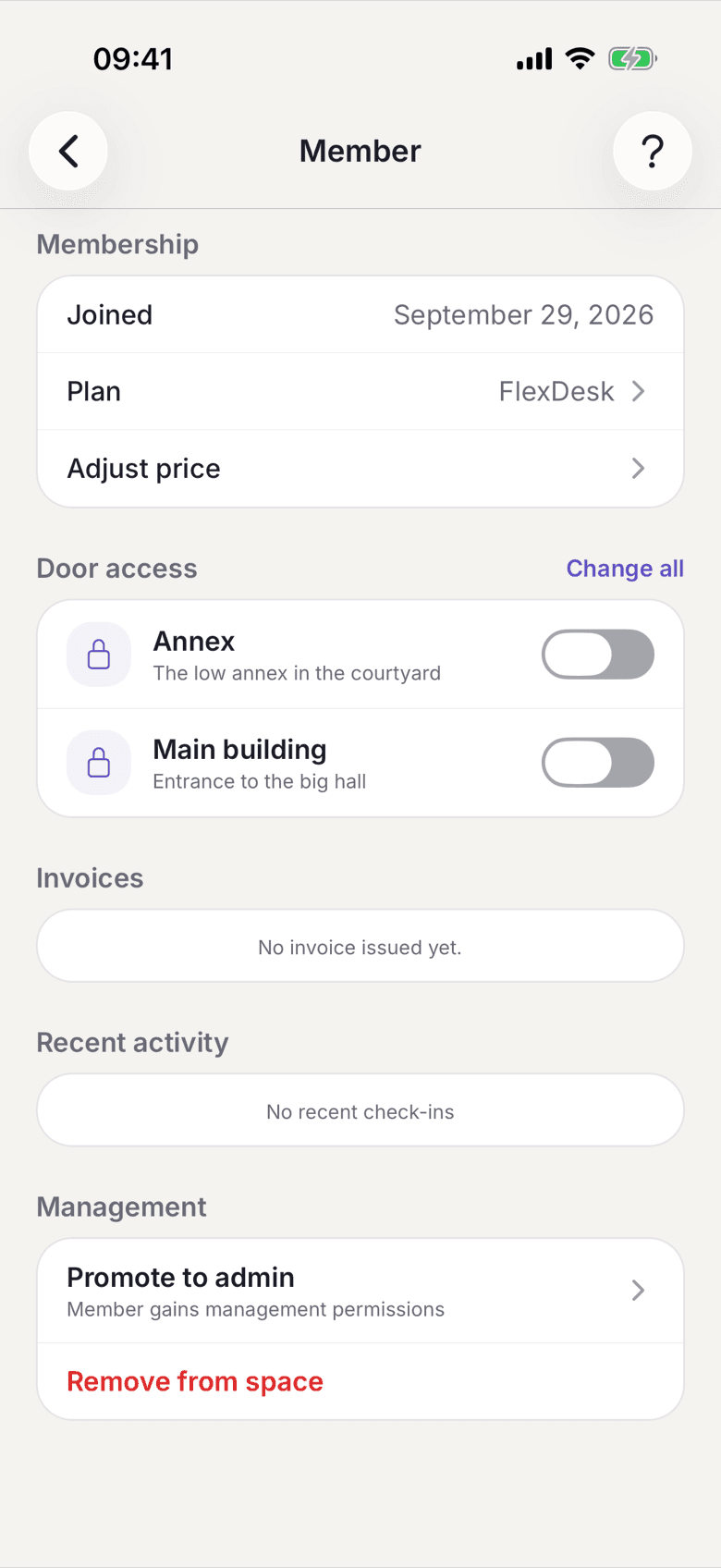Tap Change all door access
Viewport: 721px width, 1568px height.
point(625,569)
